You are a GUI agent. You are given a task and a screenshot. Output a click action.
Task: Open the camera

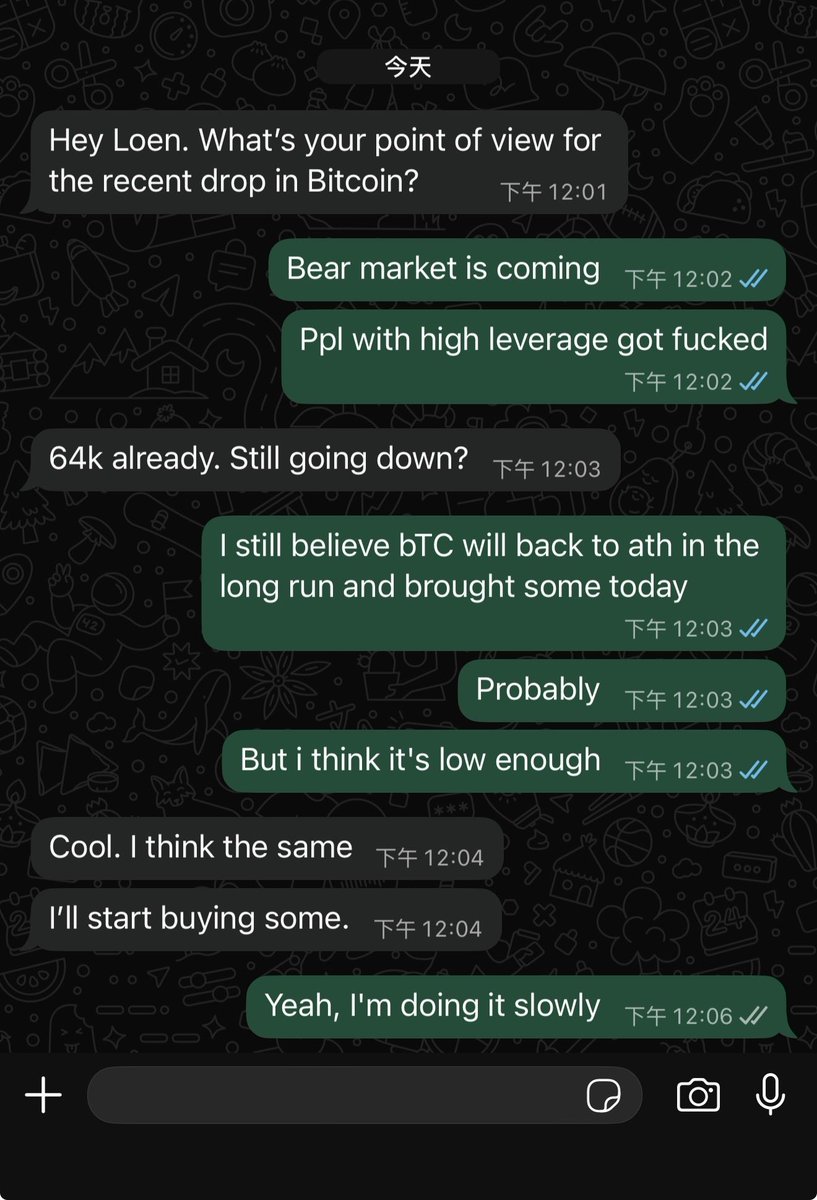[698, 1096]
